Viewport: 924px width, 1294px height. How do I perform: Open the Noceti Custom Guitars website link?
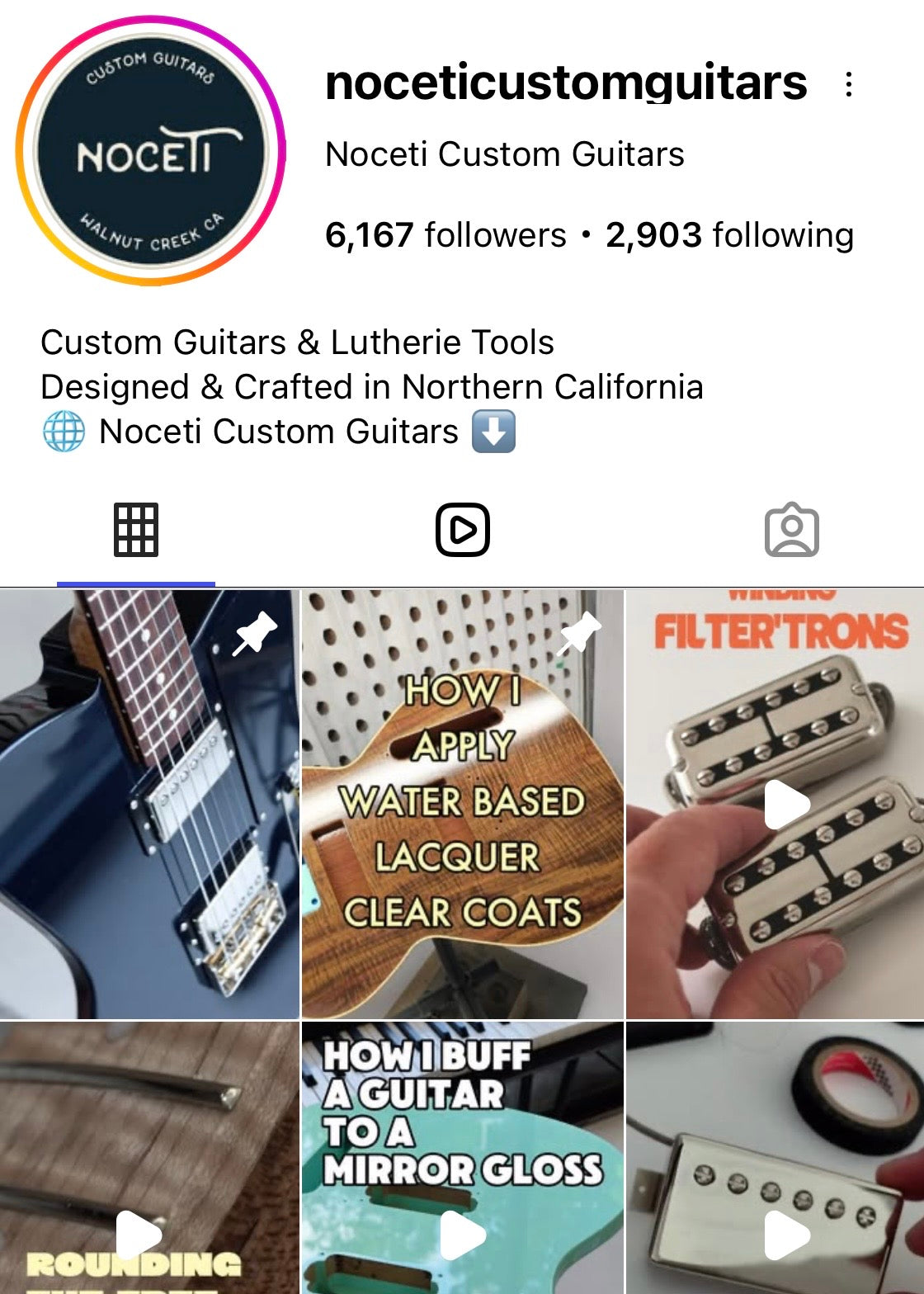pos(279,432)
